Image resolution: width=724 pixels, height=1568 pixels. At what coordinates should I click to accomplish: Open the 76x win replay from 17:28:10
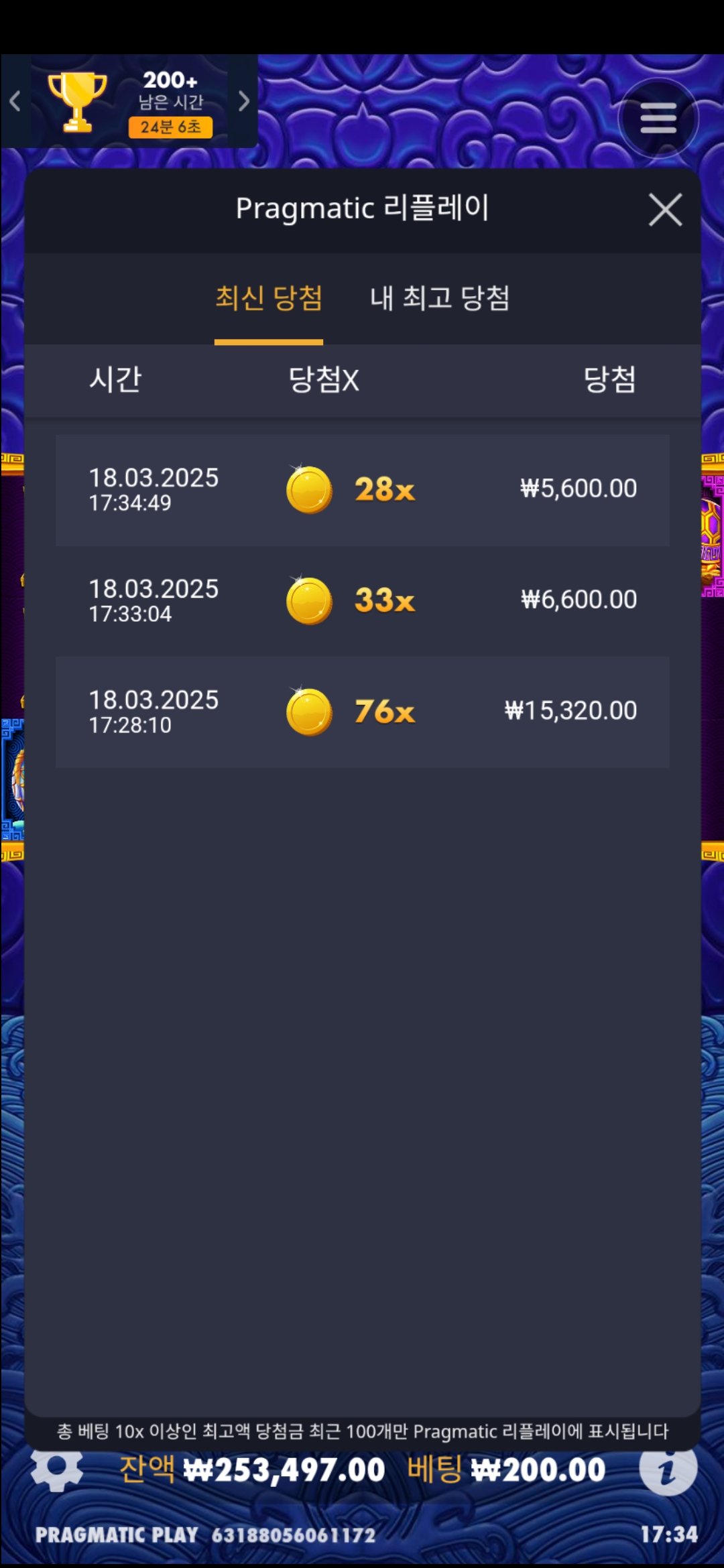(x=362, y=712)
